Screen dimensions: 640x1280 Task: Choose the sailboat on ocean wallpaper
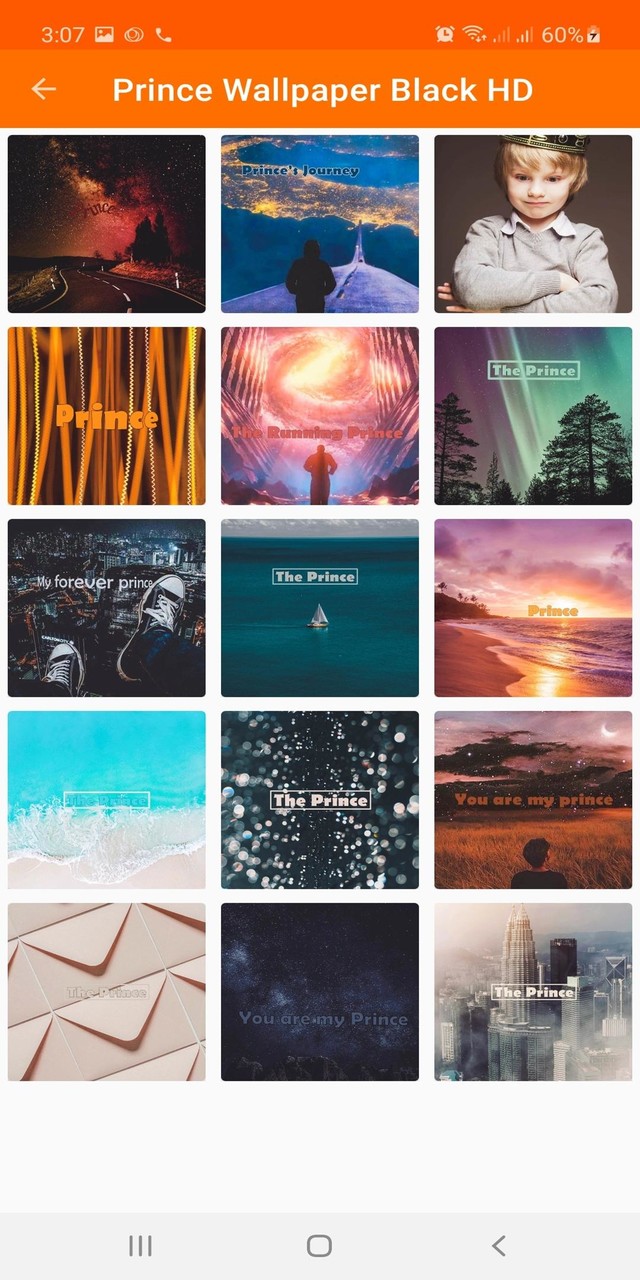click(320, 608)
